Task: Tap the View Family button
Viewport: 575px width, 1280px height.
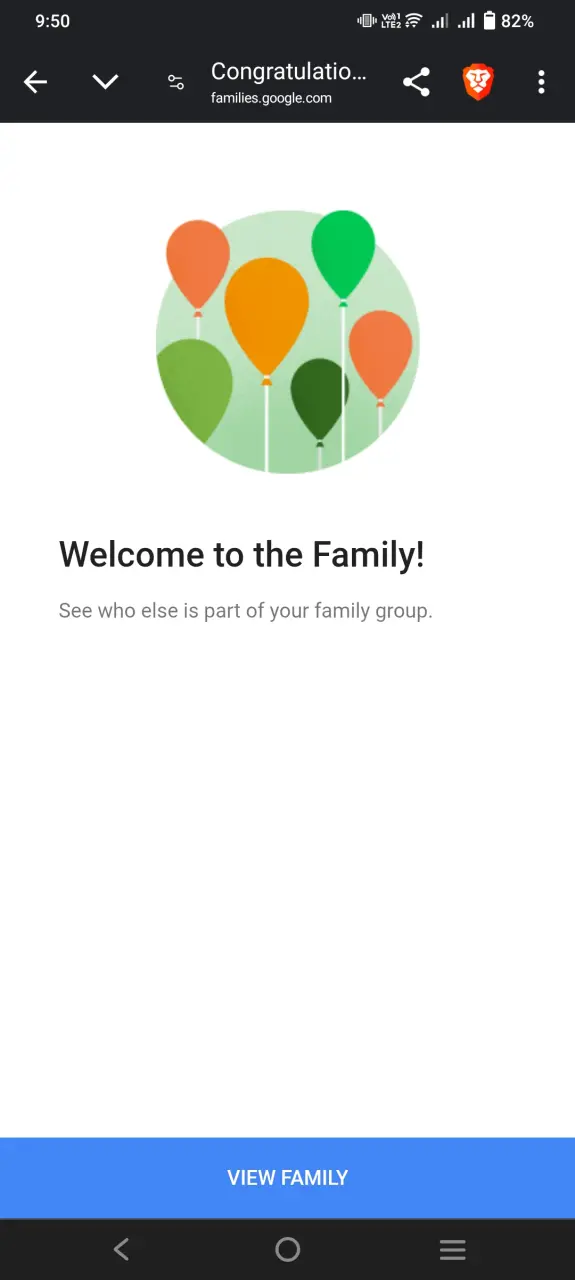Action: point(287,1178)
